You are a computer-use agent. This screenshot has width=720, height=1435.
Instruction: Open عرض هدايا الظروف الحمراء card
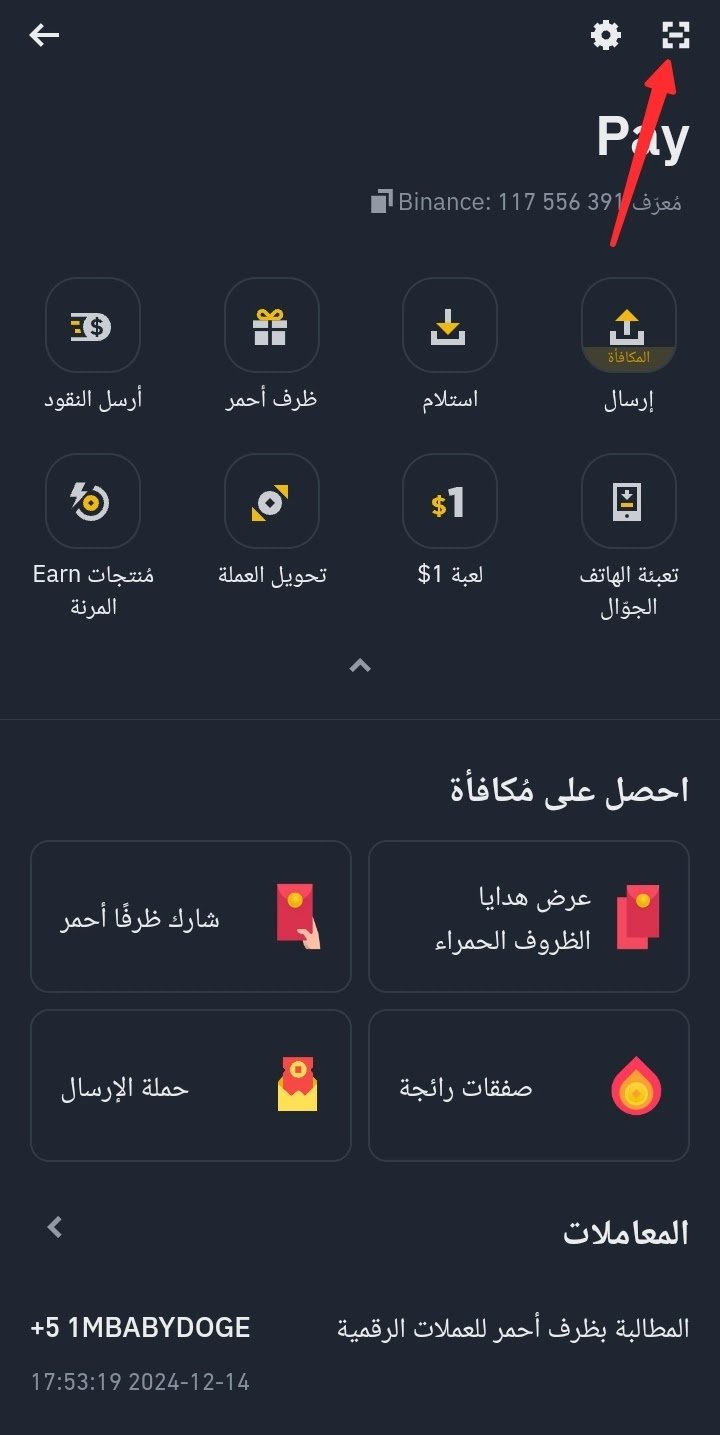click(528, 916)
